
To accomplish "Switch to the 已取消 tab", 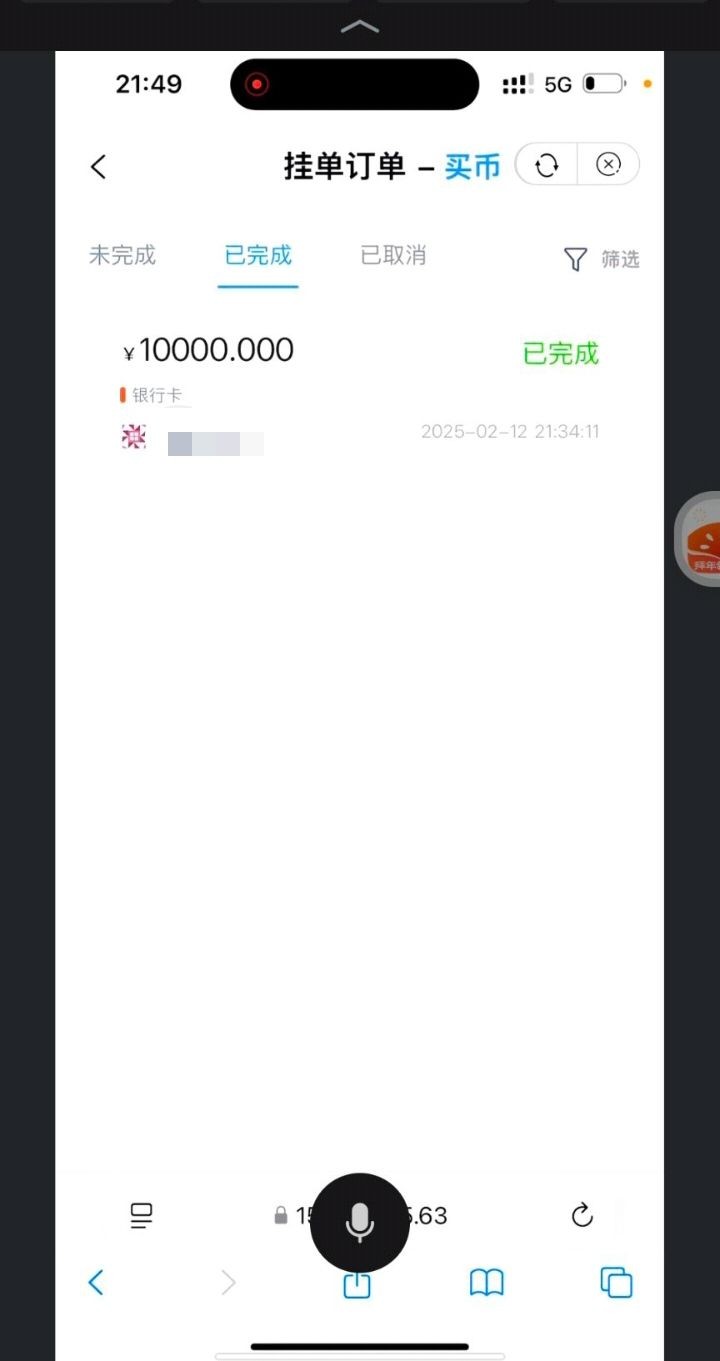I will click(x=393, y=256).
